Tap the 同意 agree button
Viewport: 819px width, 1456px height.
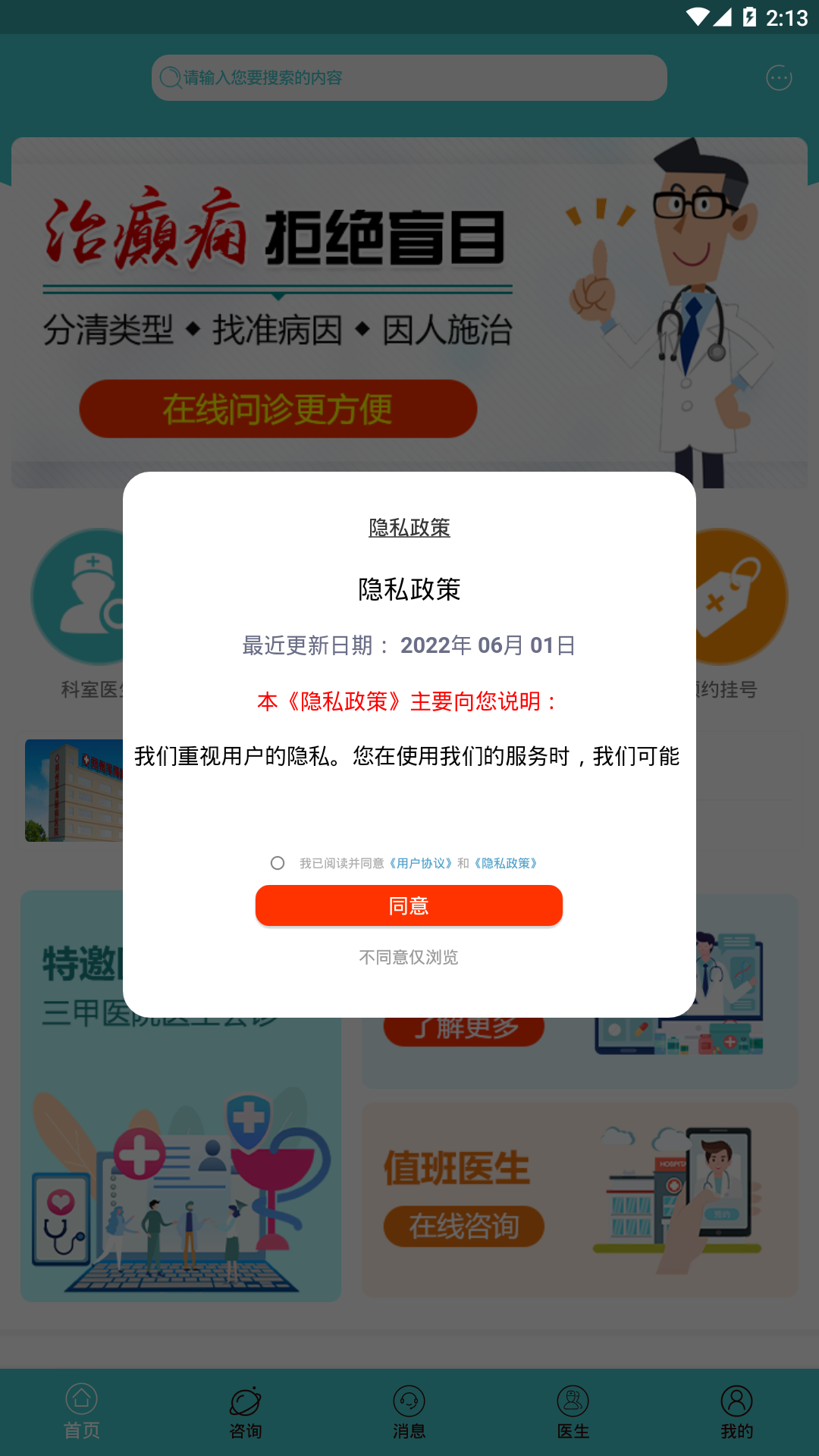(x=409, y=905)
